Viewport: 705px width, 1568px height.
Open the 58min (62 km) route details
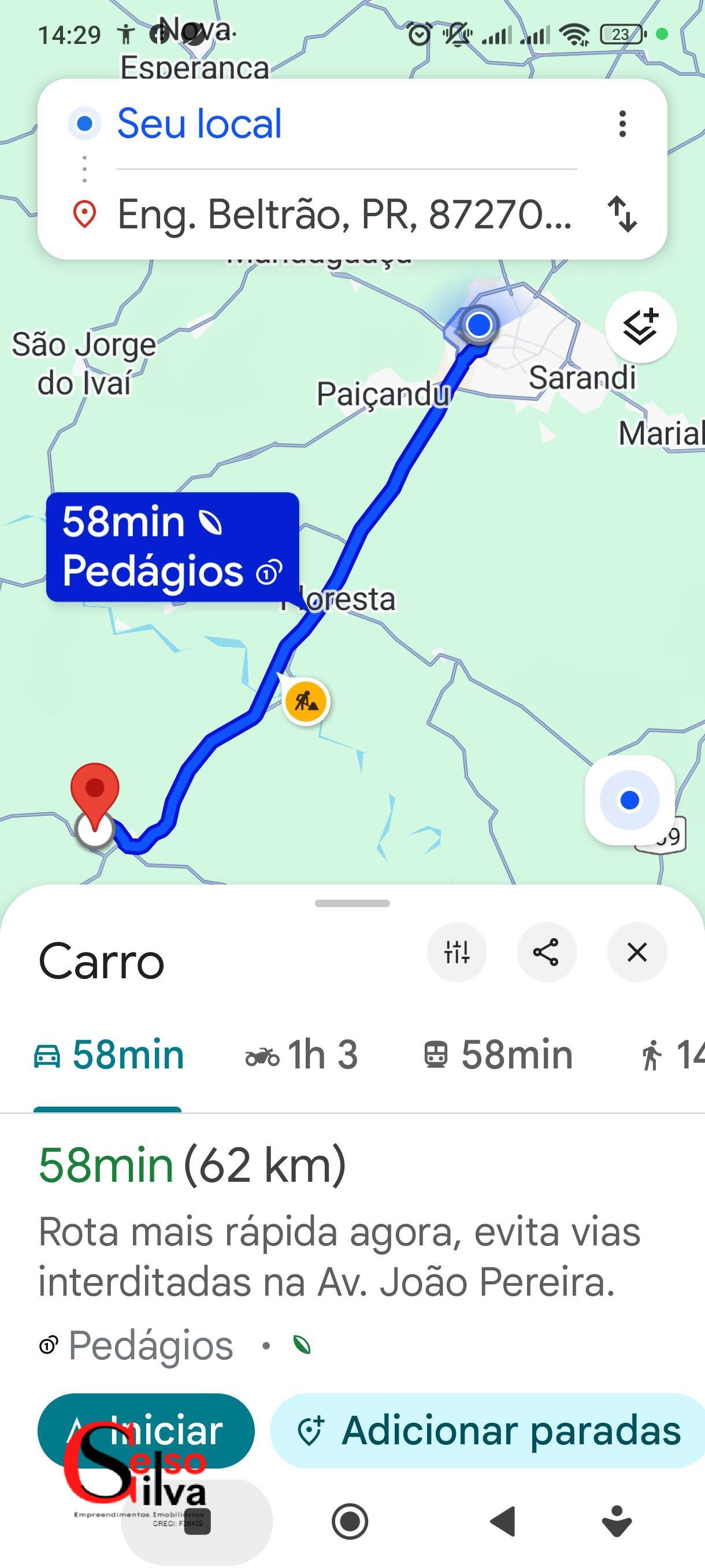point(192,1165)
